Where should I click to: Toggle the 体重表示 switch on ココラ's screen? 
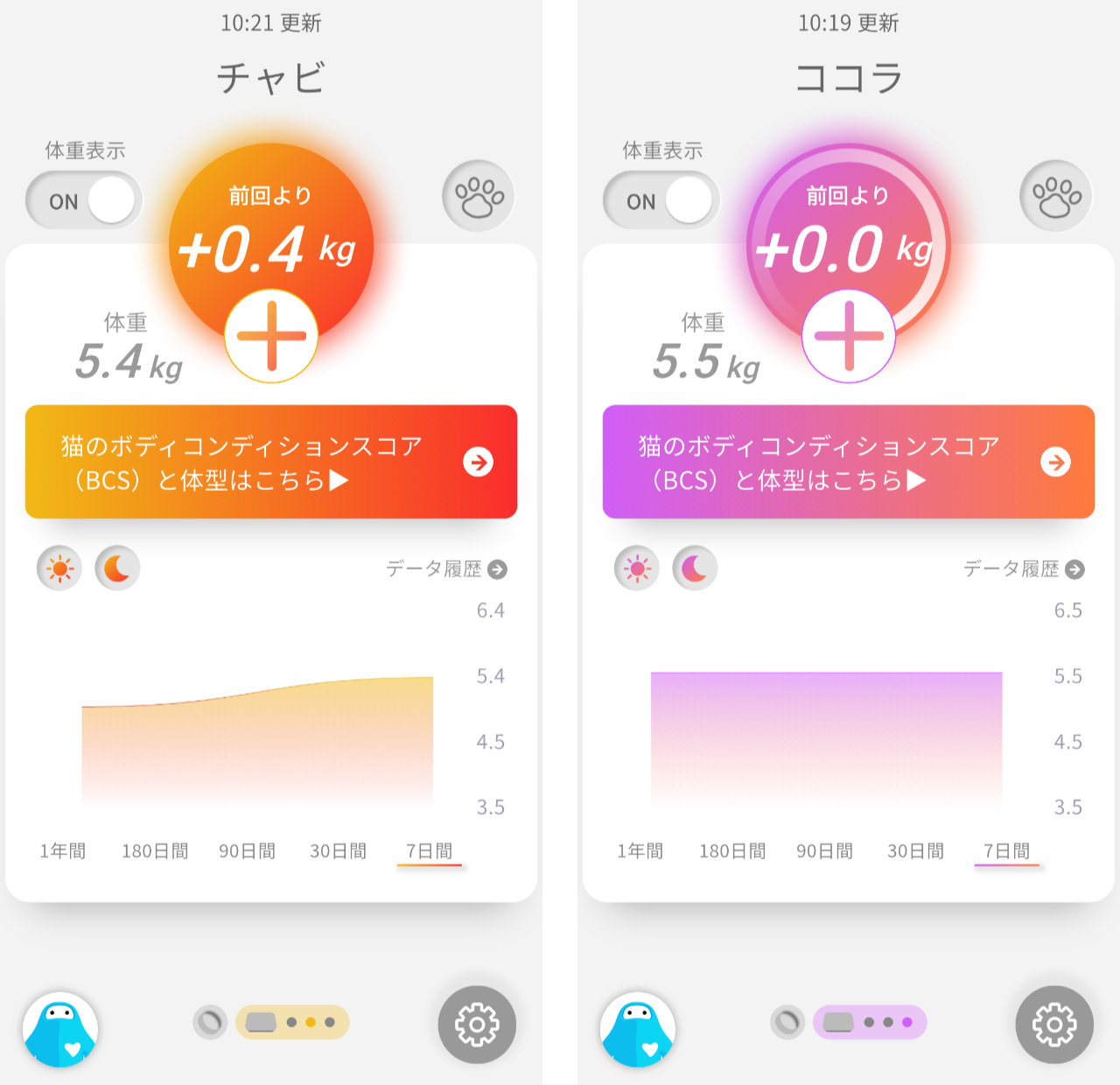(661, 200)
